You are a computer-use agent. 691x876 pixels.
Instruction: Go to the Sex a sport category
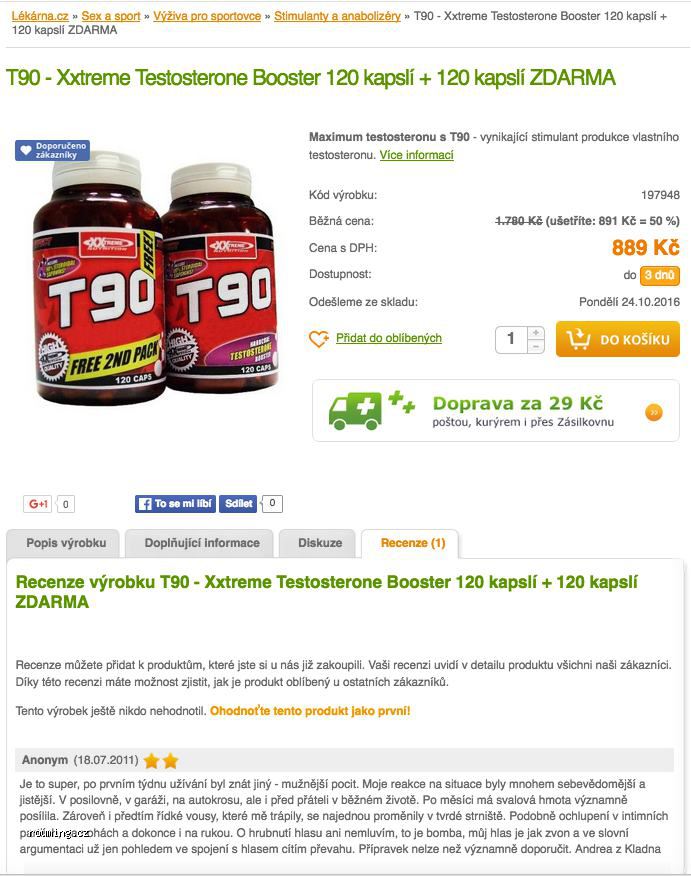(111, 16)
